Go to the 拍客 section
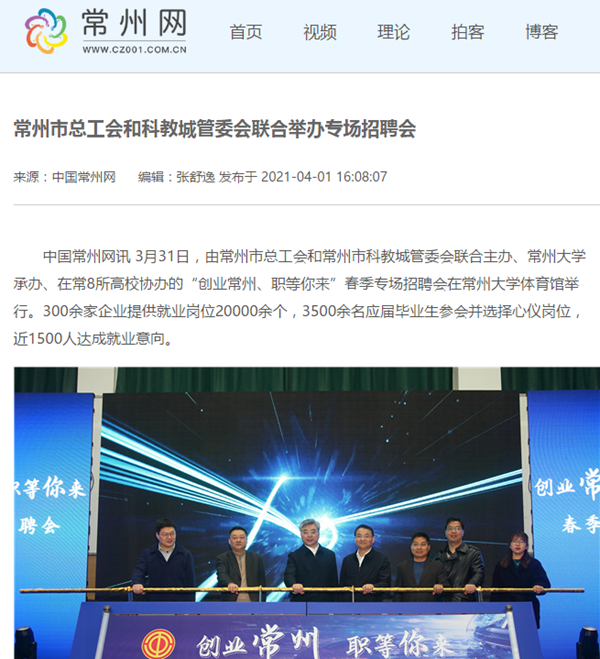This screenshot has height=659, width=600. click(467, 32)
